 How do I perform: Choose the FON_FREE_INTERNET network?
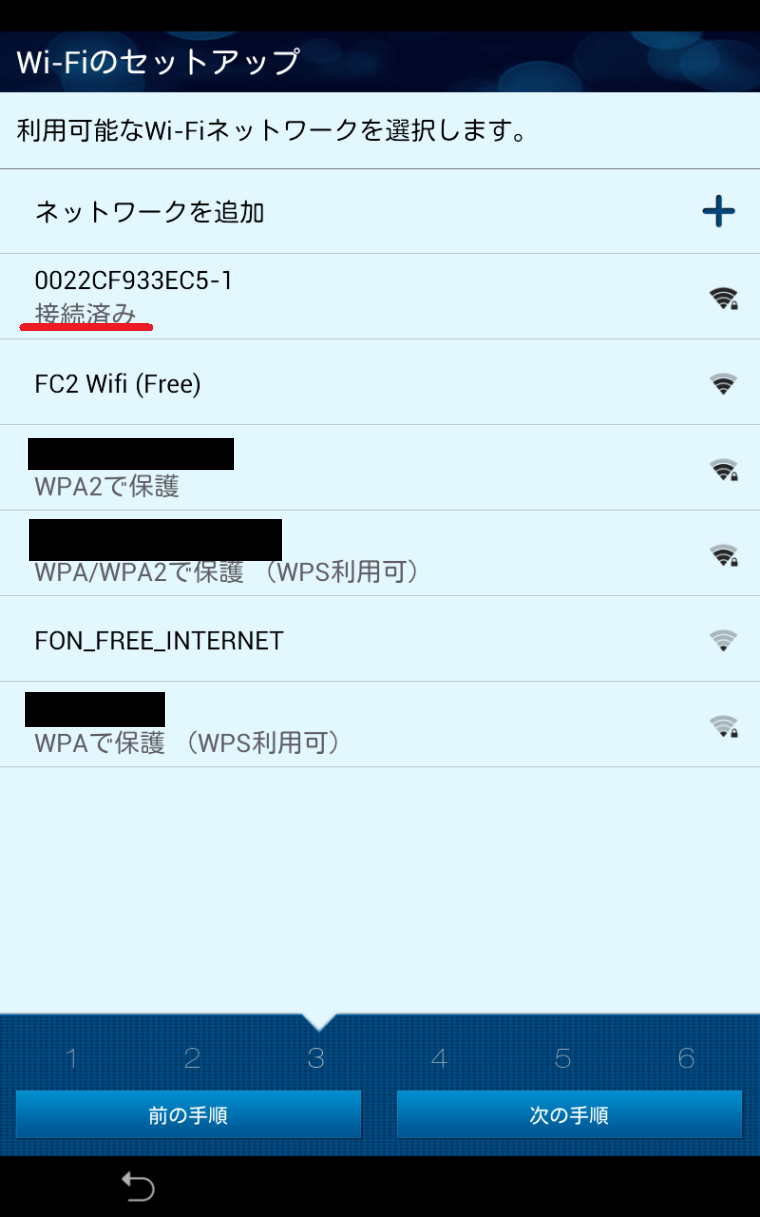coord(380,640)
